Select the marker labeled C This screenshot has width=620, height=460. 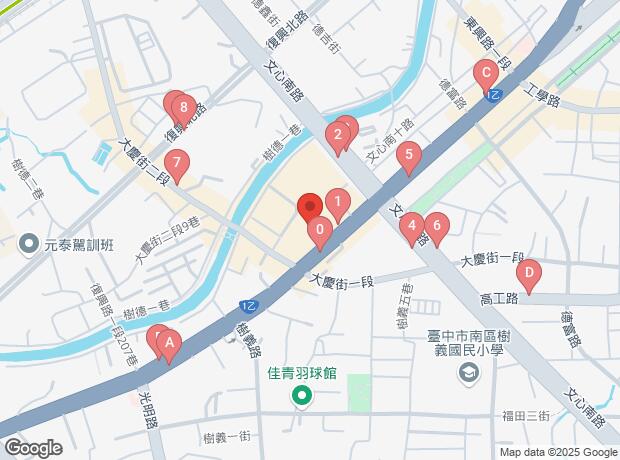pos(485,74)
